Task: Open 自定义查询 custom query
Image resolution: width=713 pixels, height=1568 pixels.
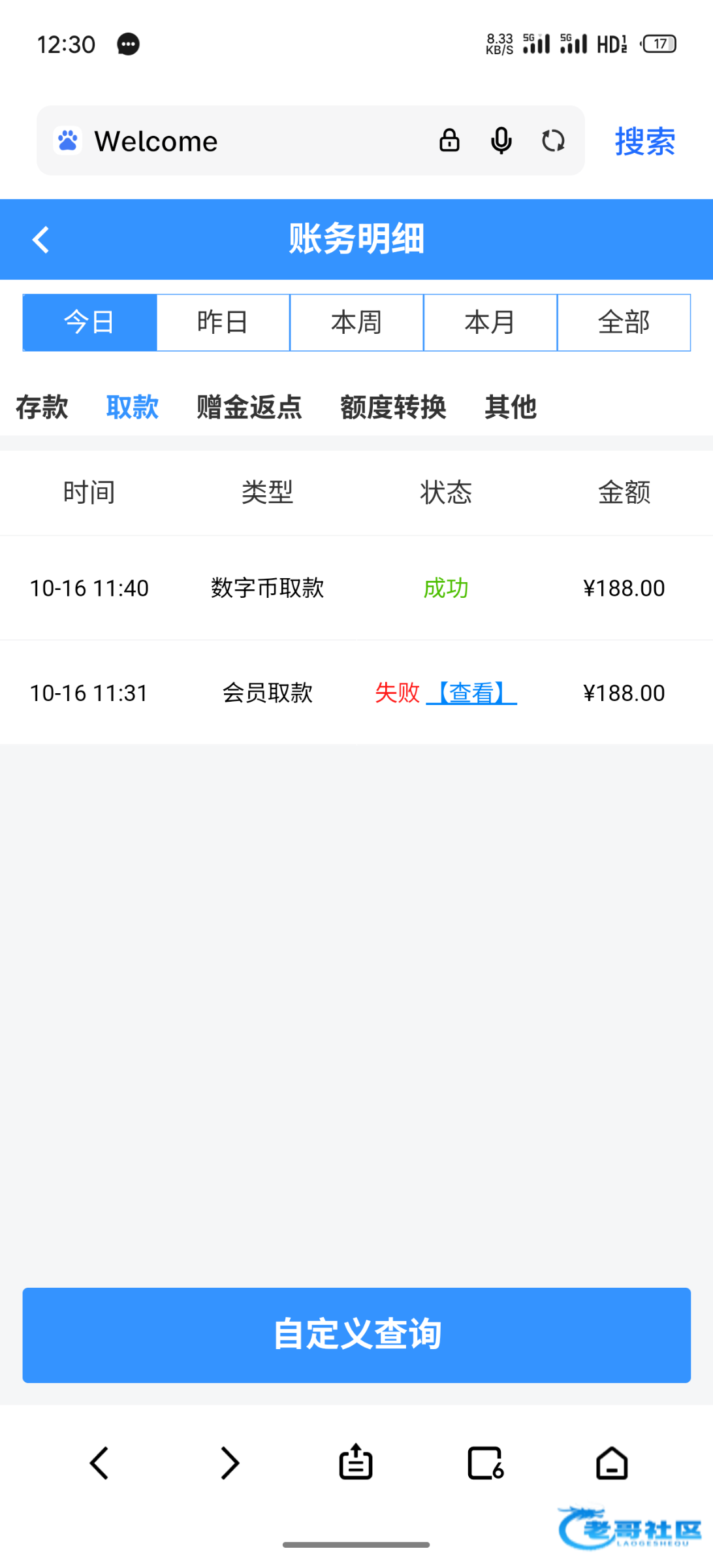Action: coord(356,1335)
